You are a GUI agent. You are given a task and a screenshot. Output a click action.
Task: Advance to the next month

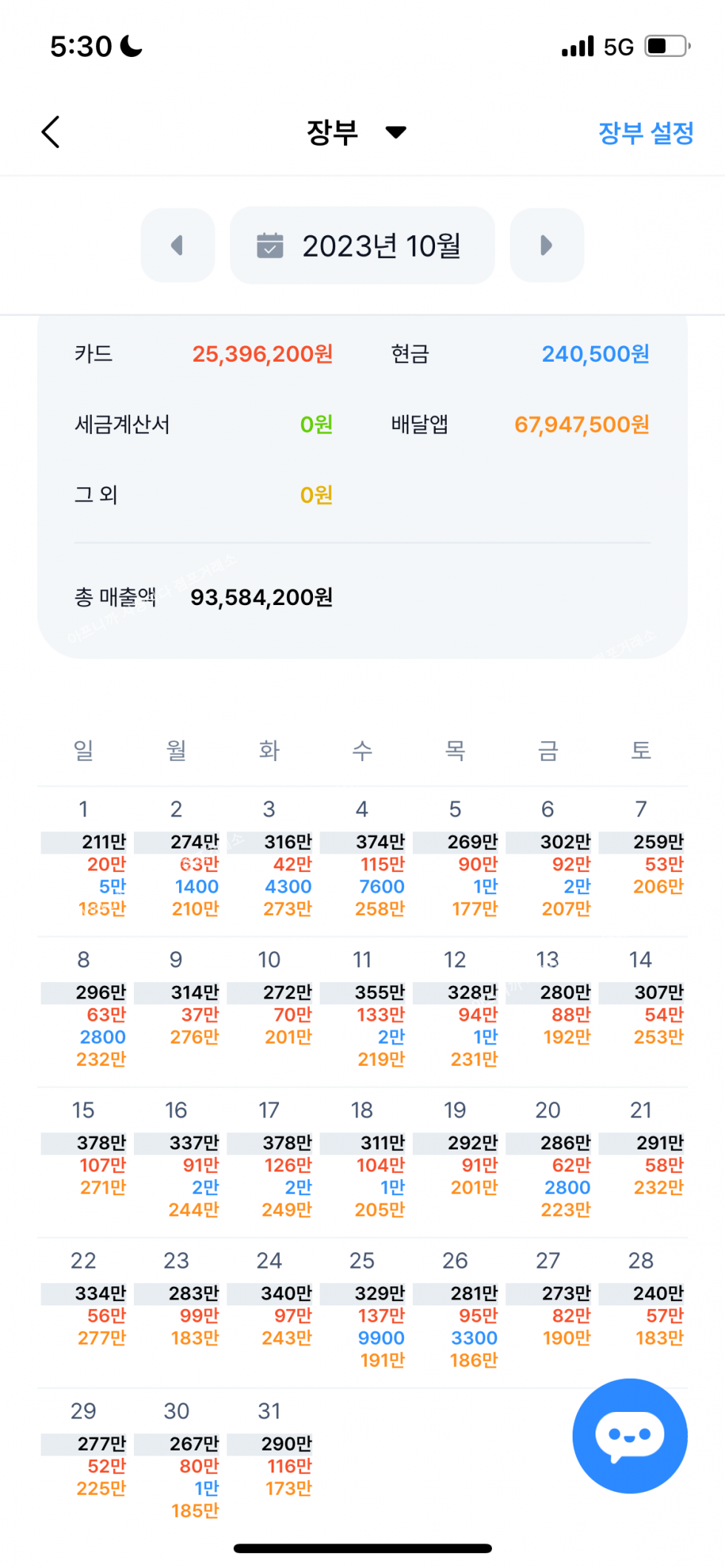pos(547,245)
